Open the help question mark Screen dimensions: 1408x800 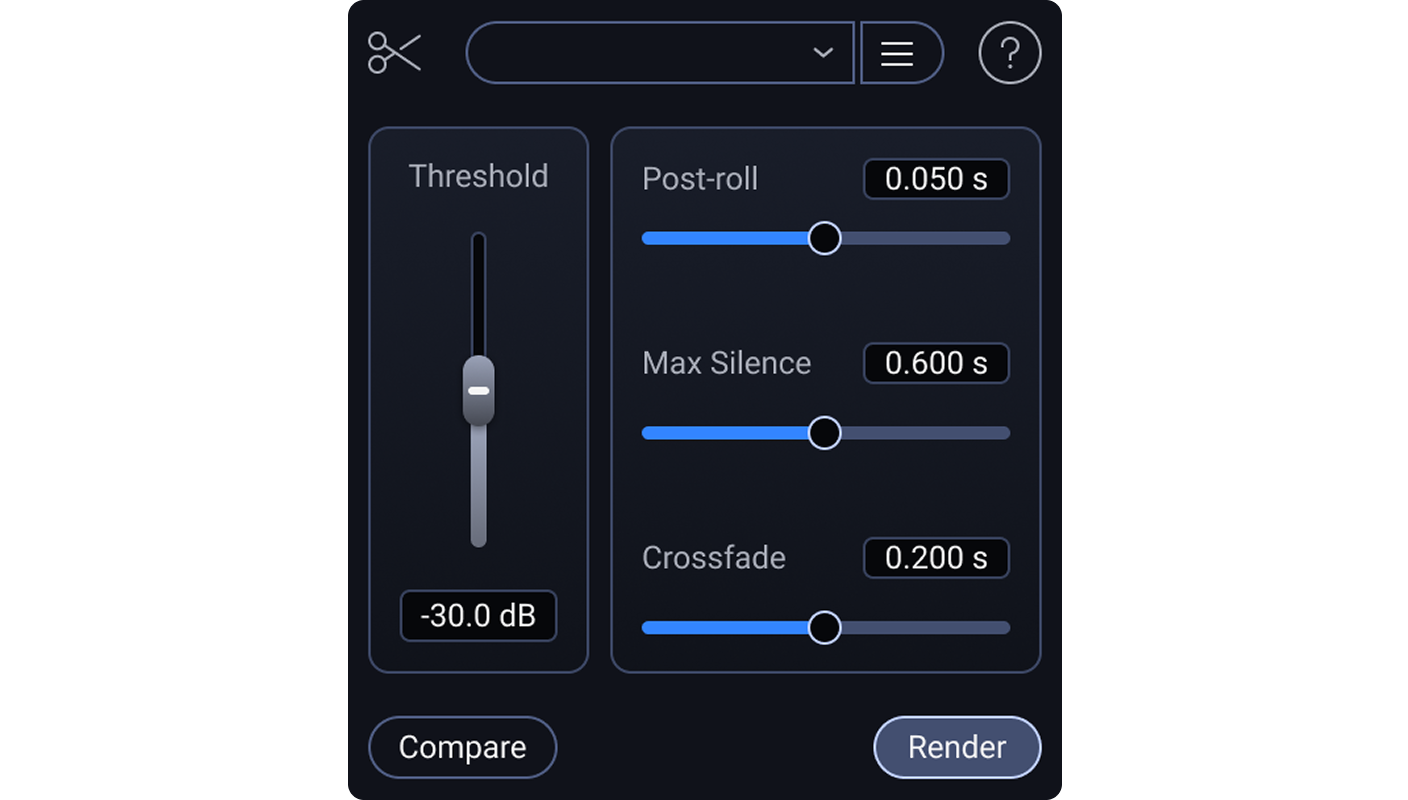(x=1010, y=53)
